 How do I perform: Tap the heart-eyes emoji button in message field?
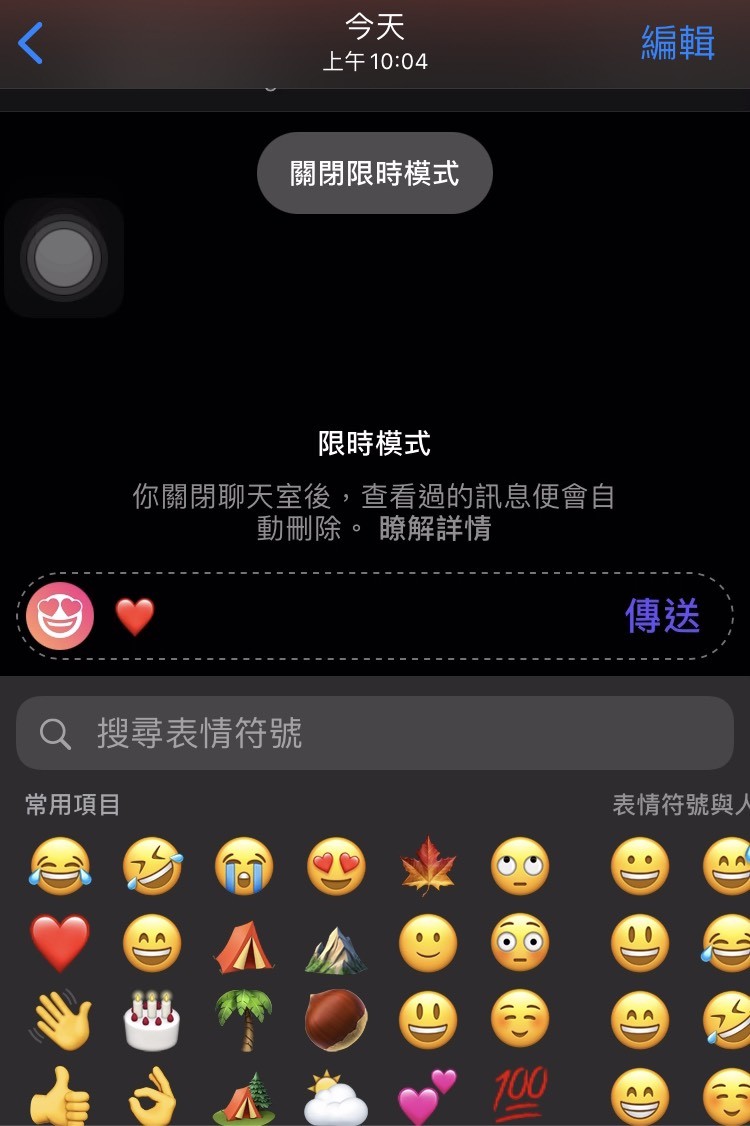60,616
